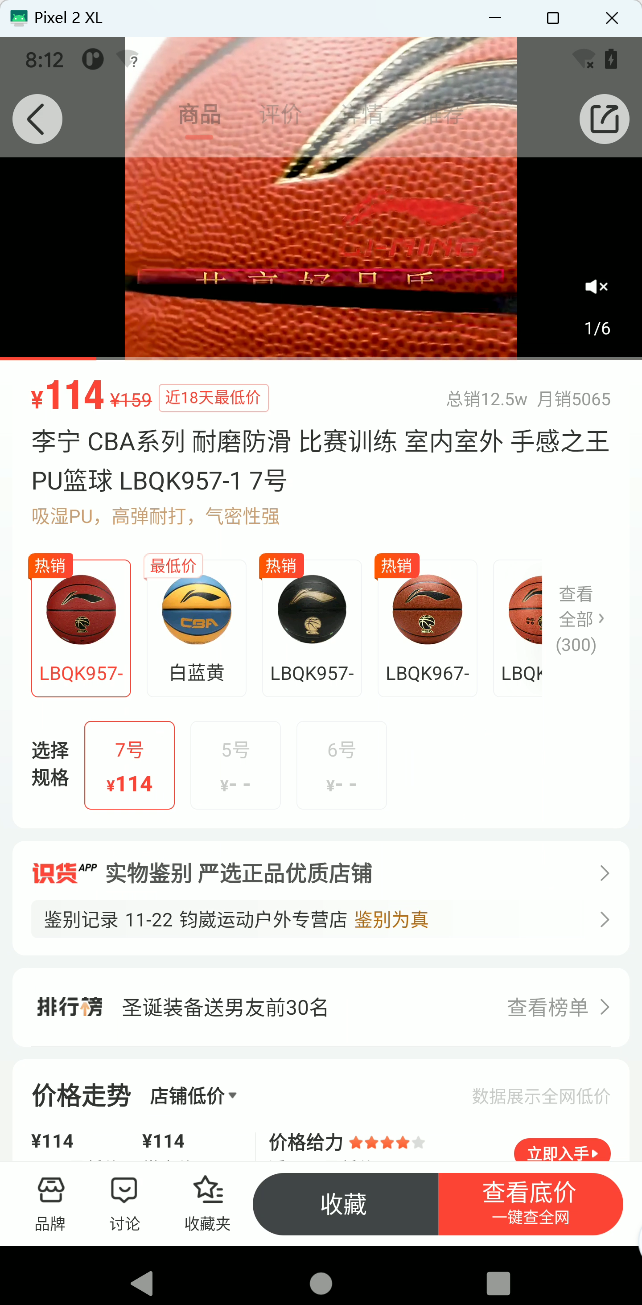This screenshot has height=1305, width=642.
Task: Tap the red 立即入手 button
Action: pos(561,1153)
